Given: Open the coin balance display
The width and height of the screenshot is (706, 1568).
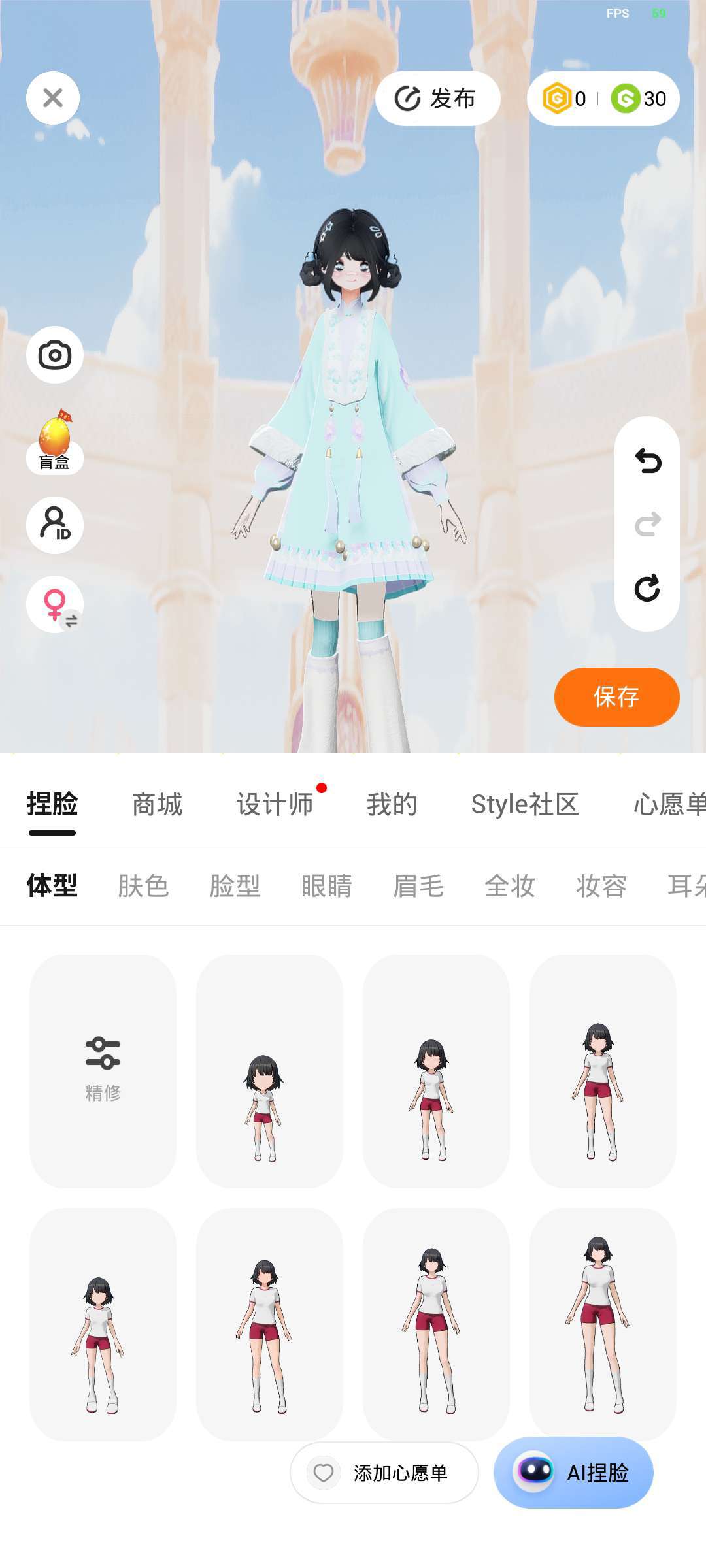Looking at the screenshot, I should [603, 99].
